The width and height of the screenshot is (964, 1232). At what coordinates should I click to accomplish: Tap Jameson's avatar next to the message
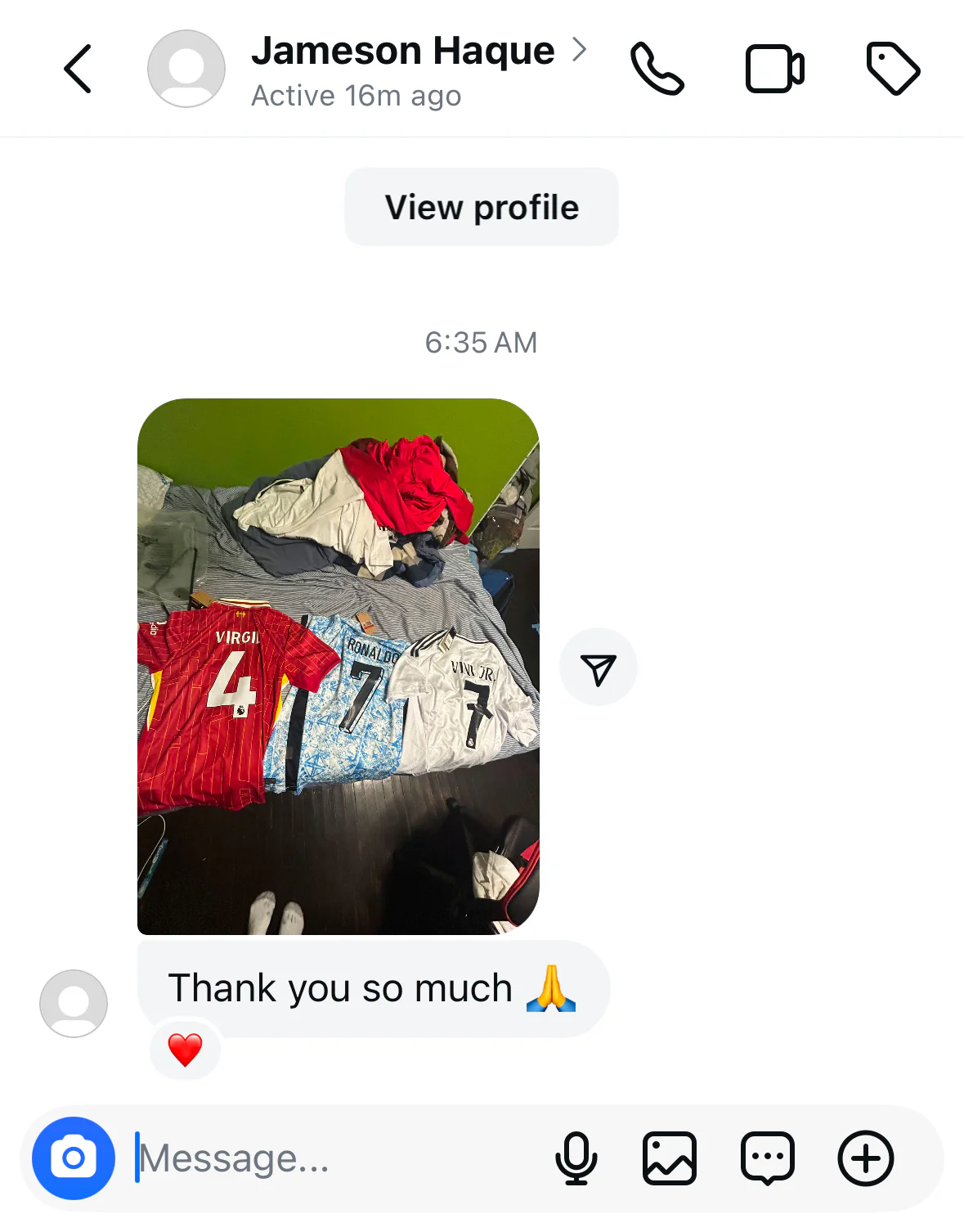click(74, 1004)
